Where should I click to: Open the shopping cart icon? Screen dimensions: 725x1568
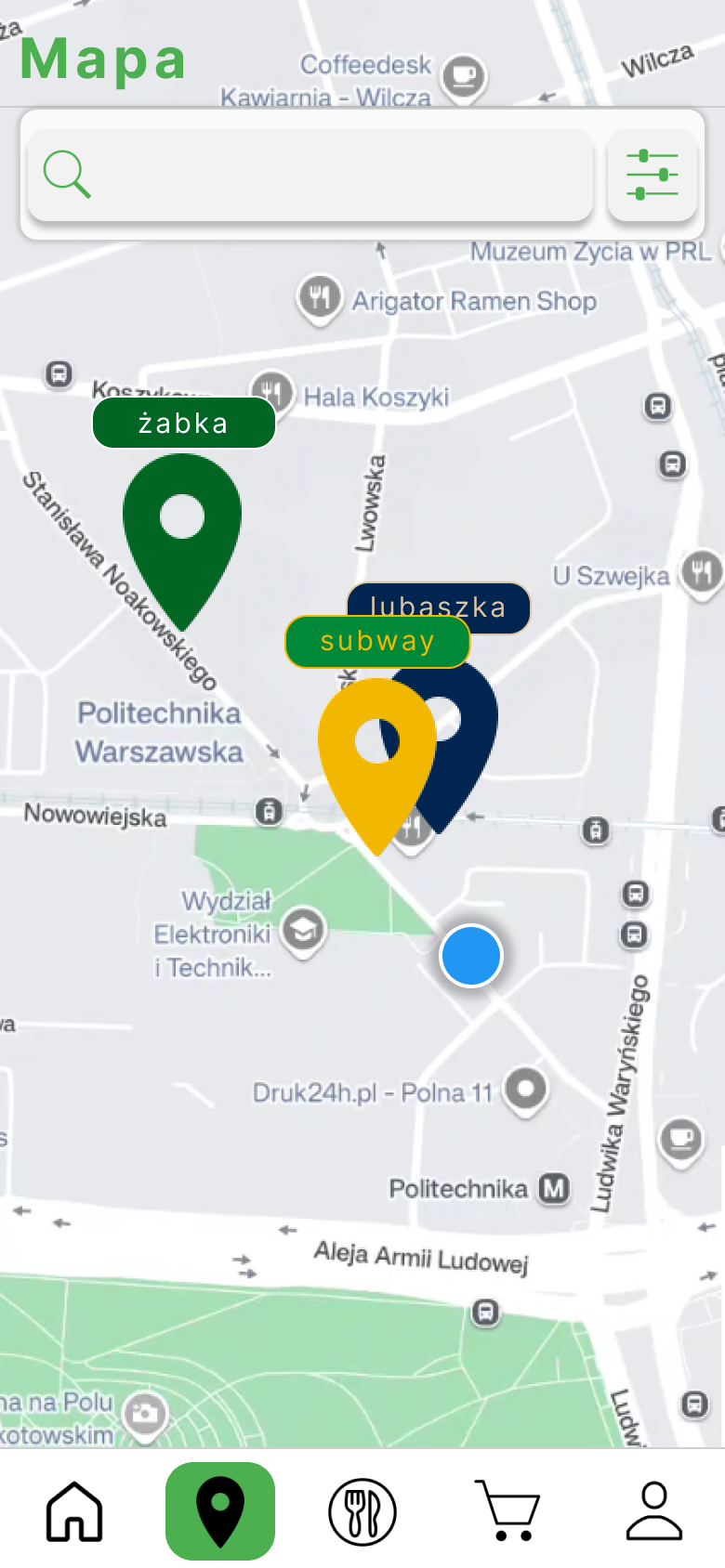(x=508, y=1509)
